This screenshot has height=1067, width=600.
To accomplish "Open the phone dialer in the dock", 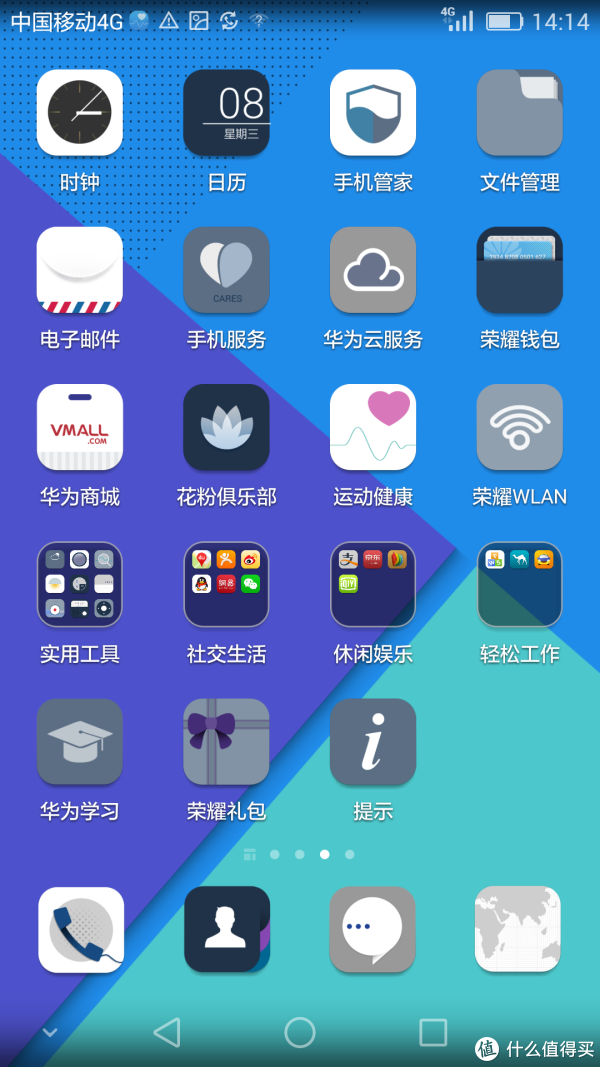I will [81, 930].
